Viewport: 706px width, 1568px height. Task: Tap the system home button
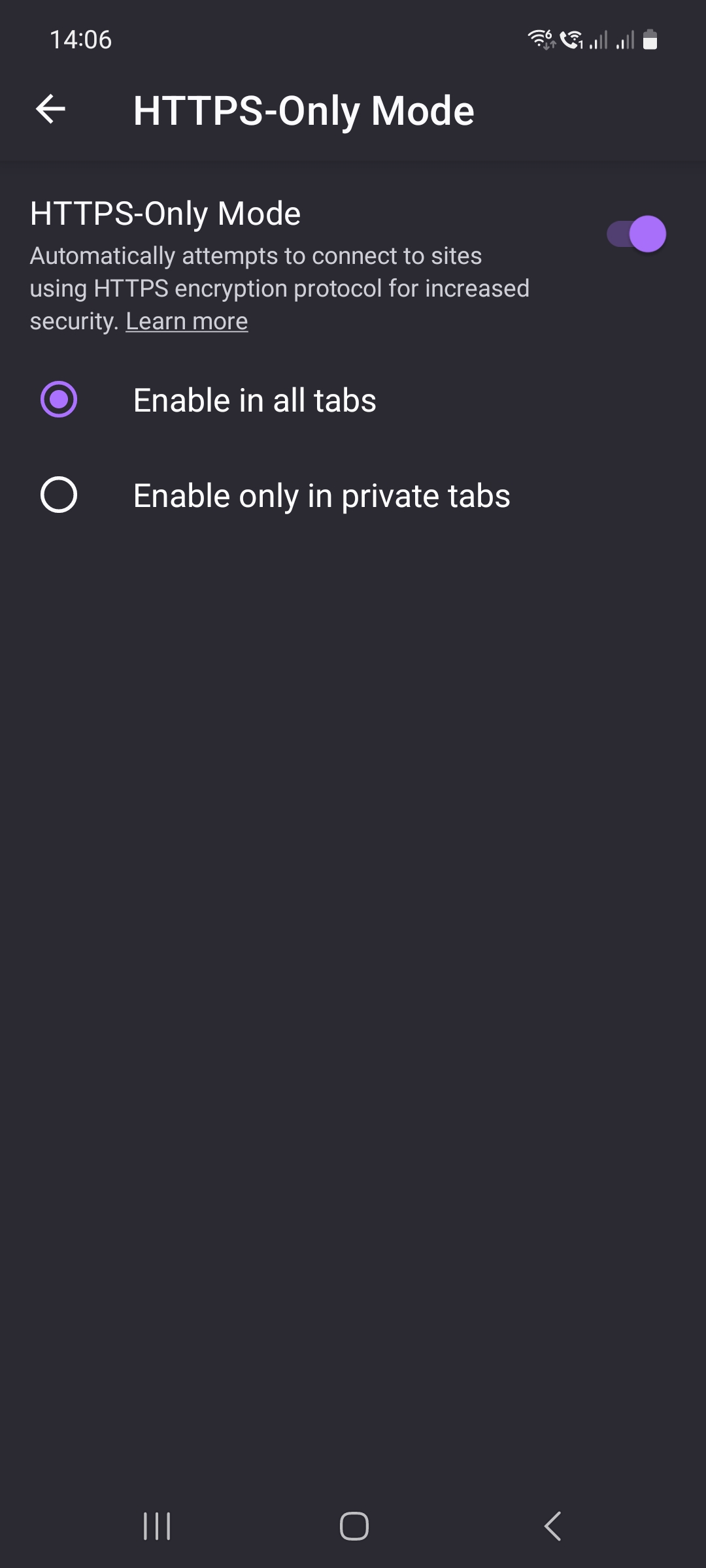354,1526
